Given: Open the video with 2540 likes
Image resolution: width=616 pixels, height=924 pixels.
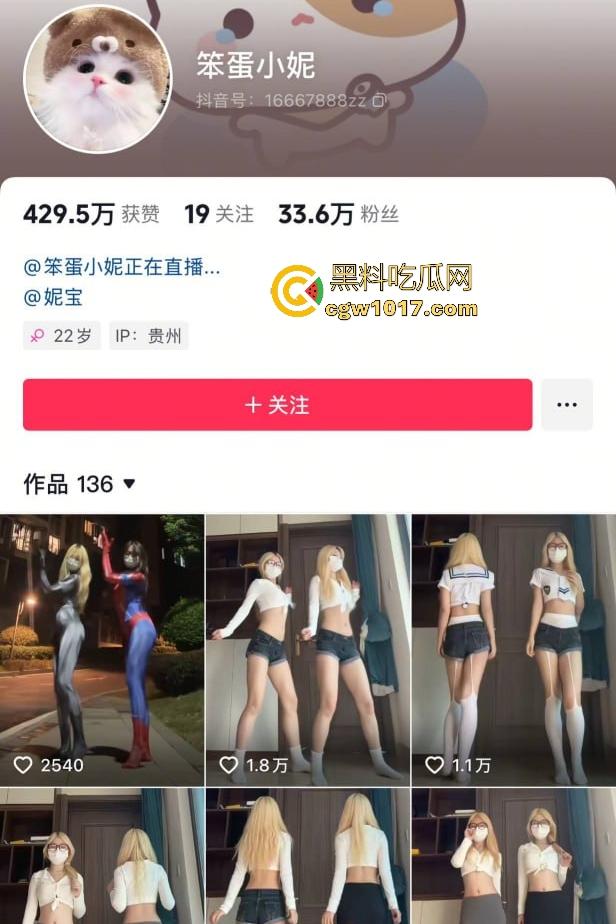Looking at the screenshot, I should coord(102,648).
